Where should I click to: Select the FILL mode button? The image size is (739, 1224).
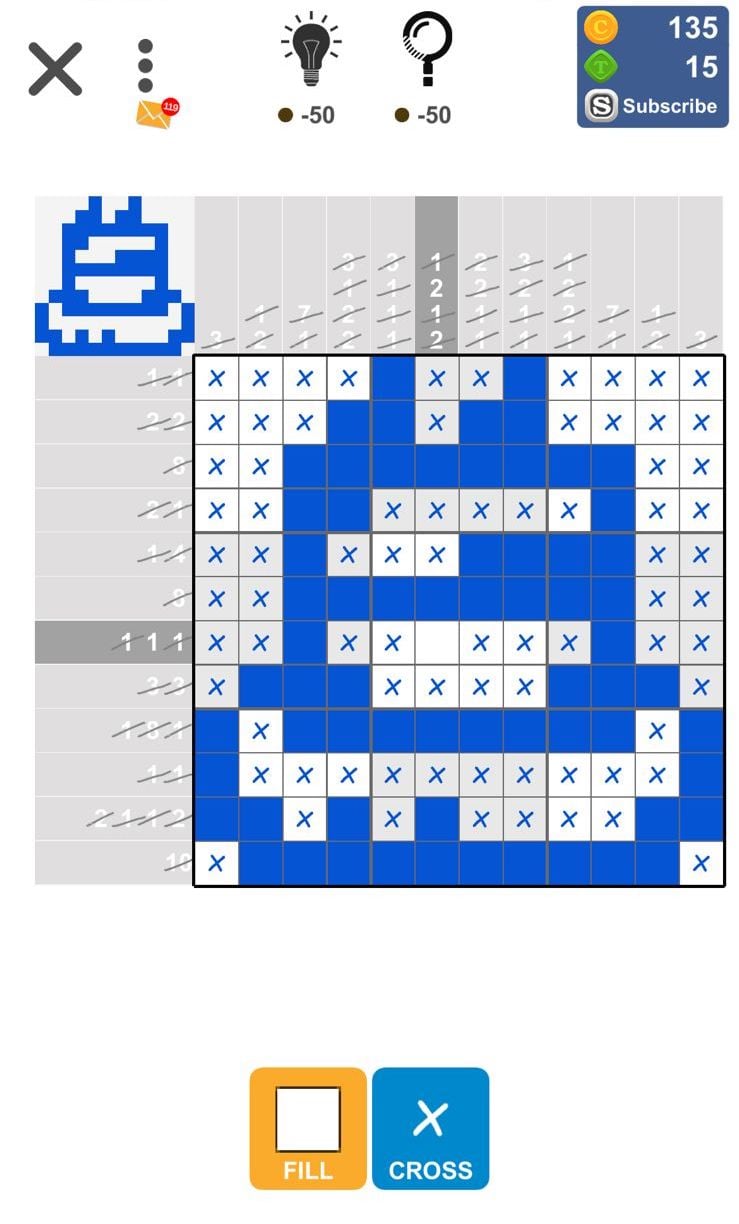coord(308,1128)
